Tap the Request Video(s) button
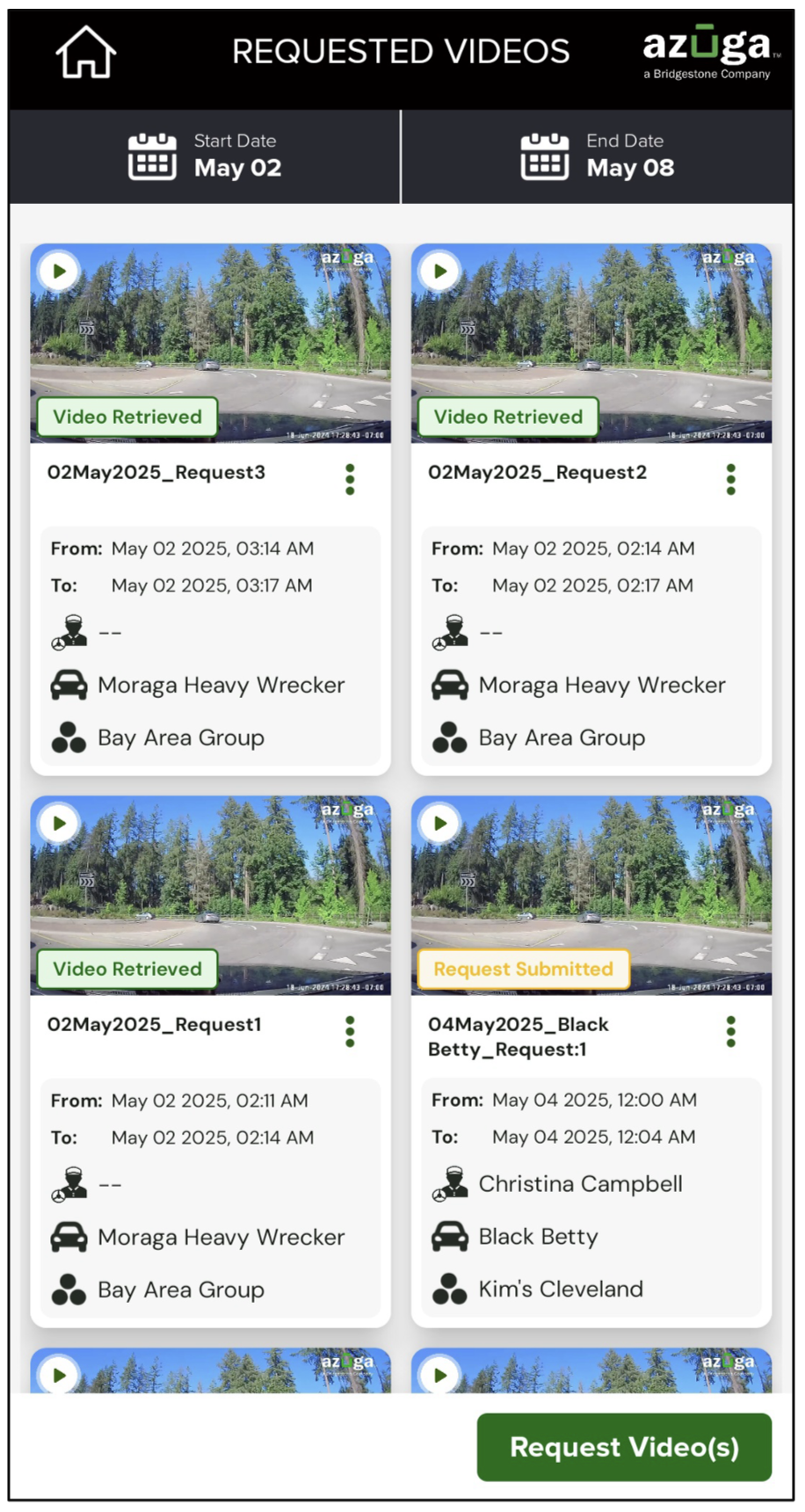The width and height of the screenshot is (805, 1512). click(624, 1447)
